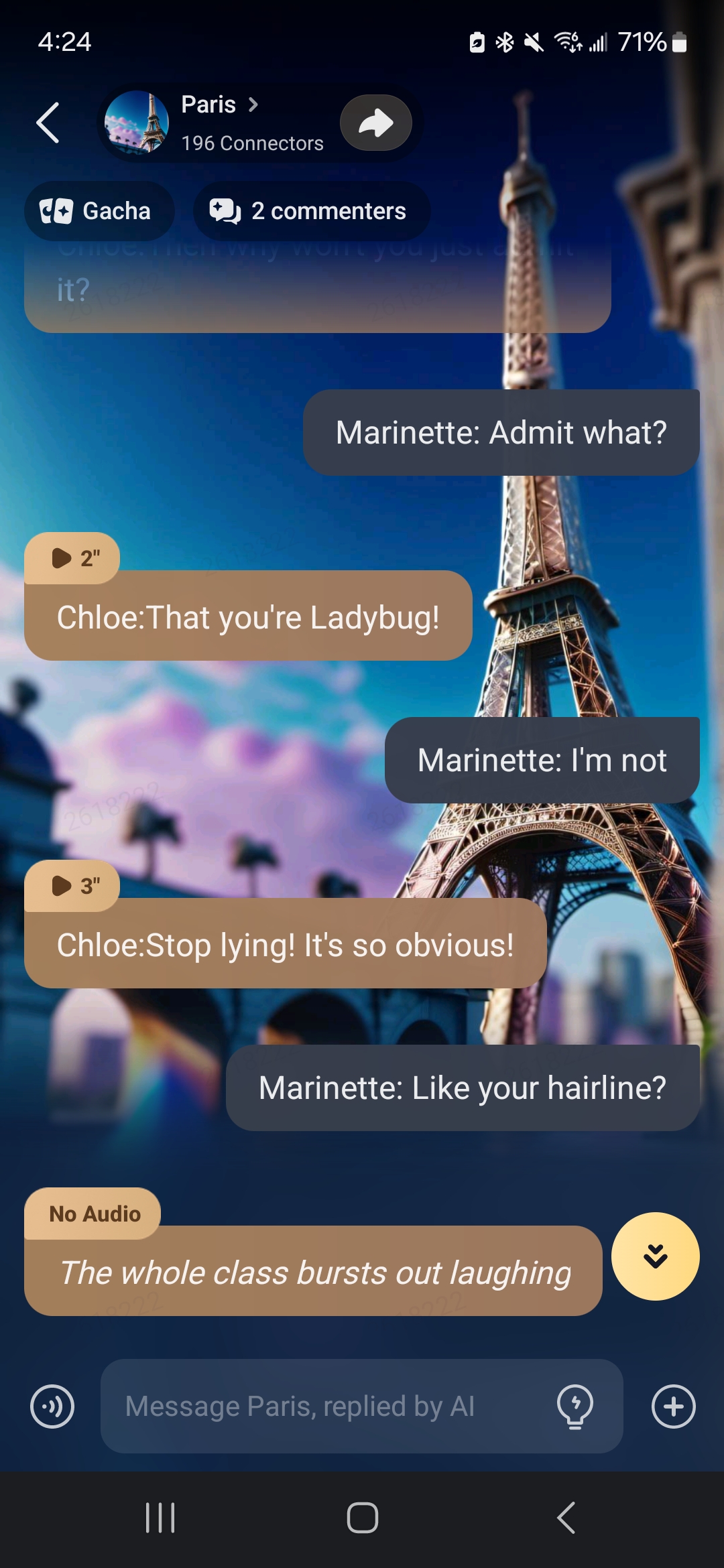724x1568 pixels.
Task: Jump to the latest message
Action: 655,1256
